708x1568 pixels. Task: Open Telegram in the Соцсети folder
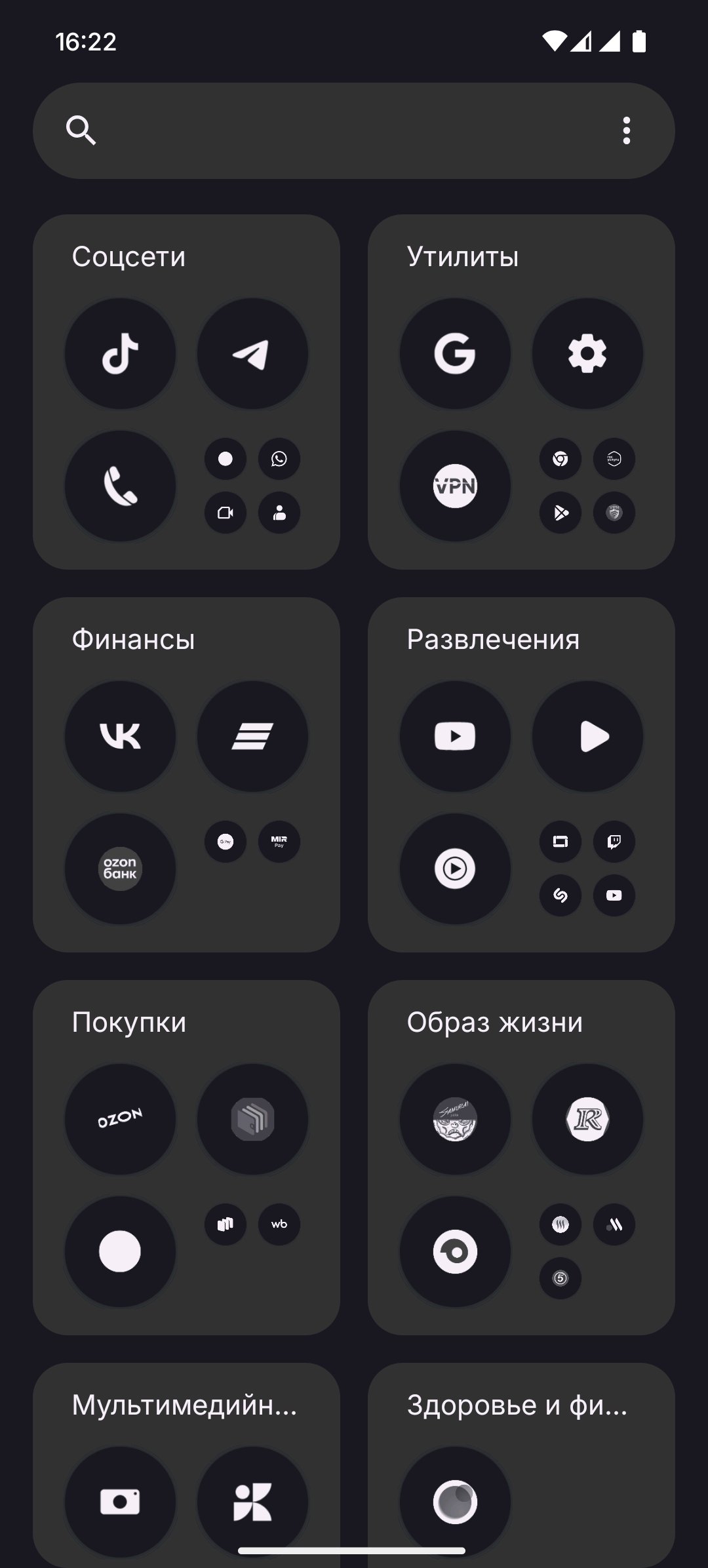pos(252,354)
